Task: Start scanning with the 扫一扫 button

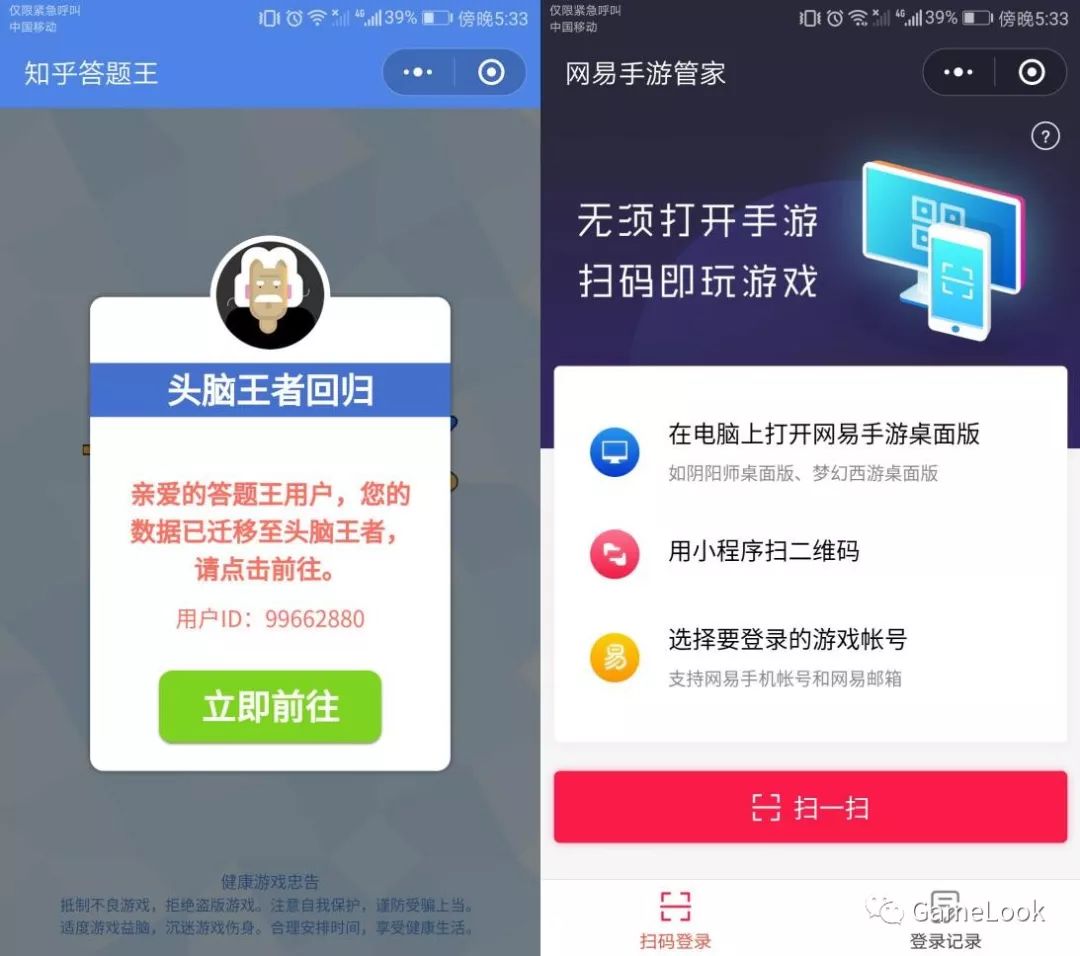Action: click(x=810, y=807)
